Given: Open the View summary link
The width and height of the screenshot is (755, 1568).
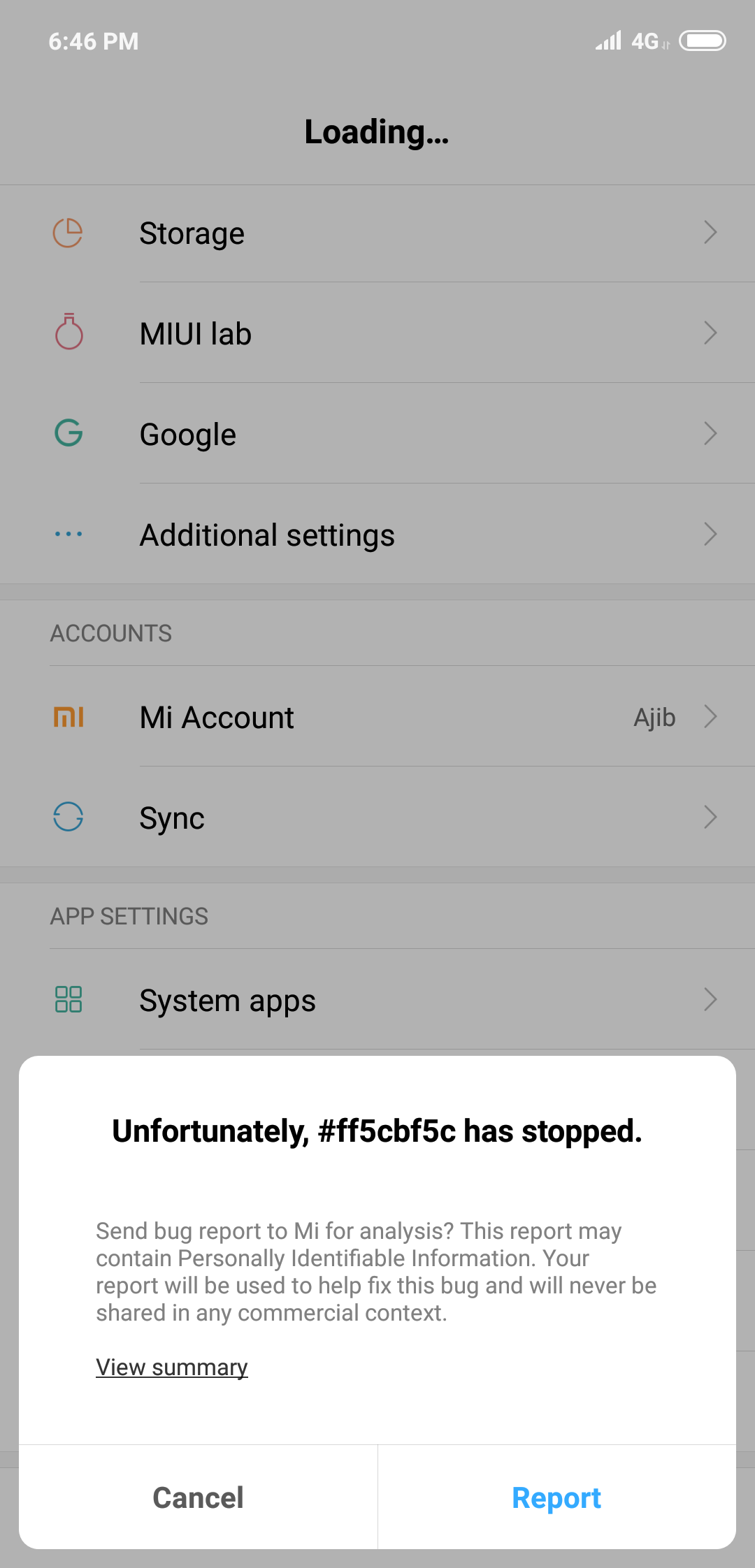Looking at the screenshot, I should coord(172,1367).
